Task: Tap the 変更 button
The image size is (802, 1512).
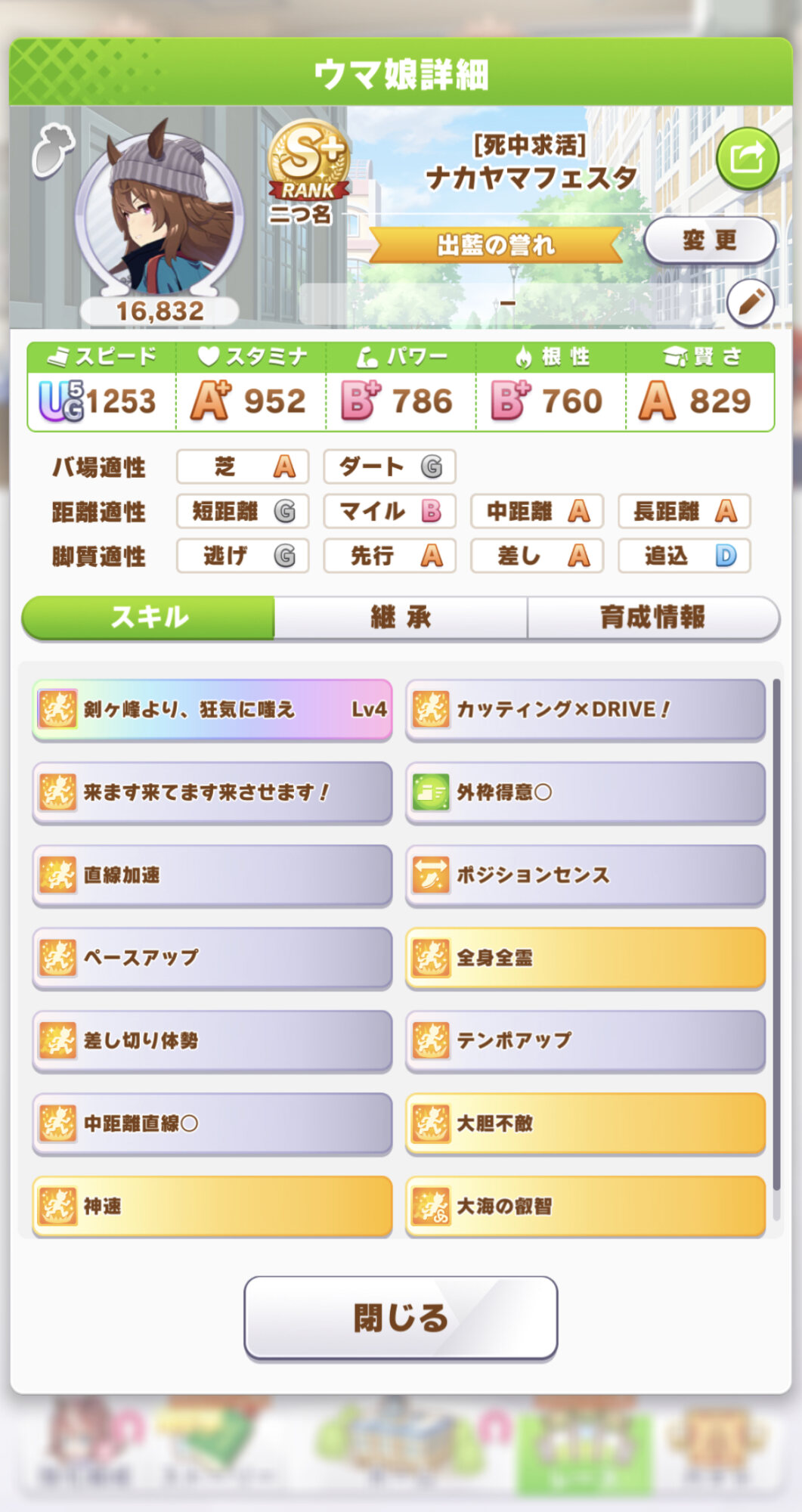Action: (709, 241)
